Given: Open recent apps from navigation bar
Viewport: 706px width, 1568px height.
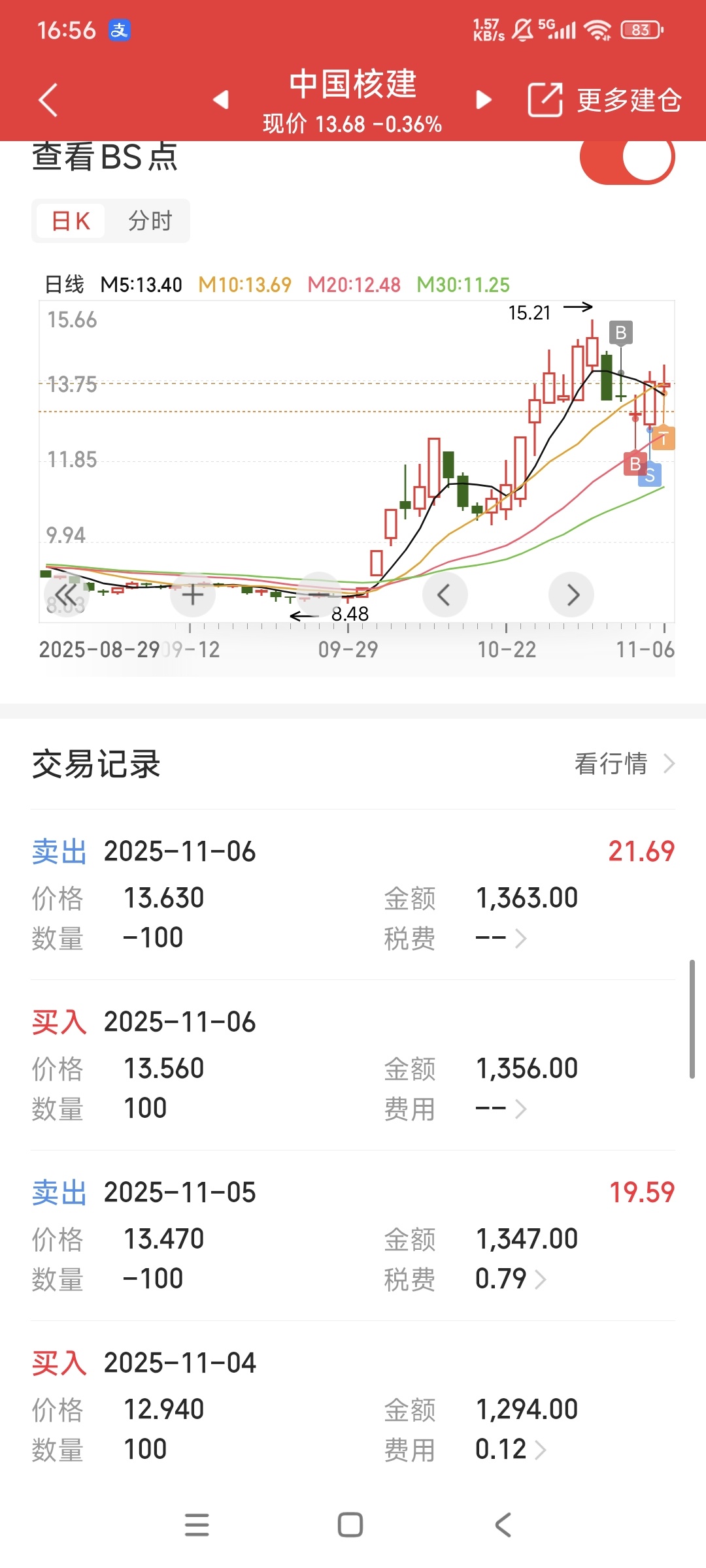Looking at the screenshot, I should [x=197, y=1525].
